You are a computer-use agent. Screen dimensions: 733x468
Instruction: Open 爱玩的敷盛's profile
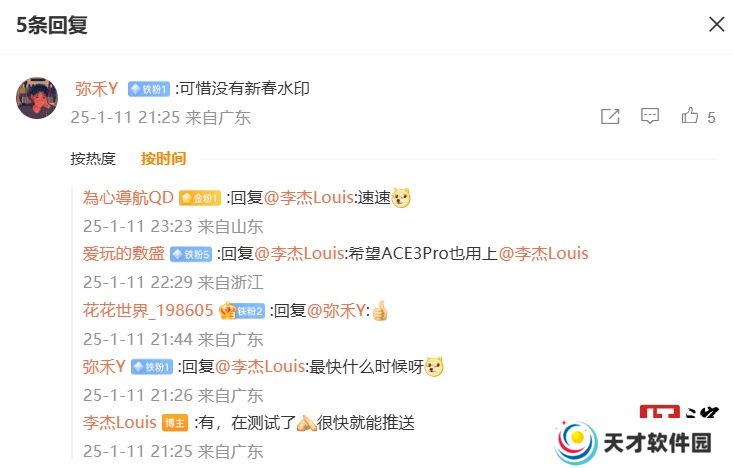coord(124,253)
